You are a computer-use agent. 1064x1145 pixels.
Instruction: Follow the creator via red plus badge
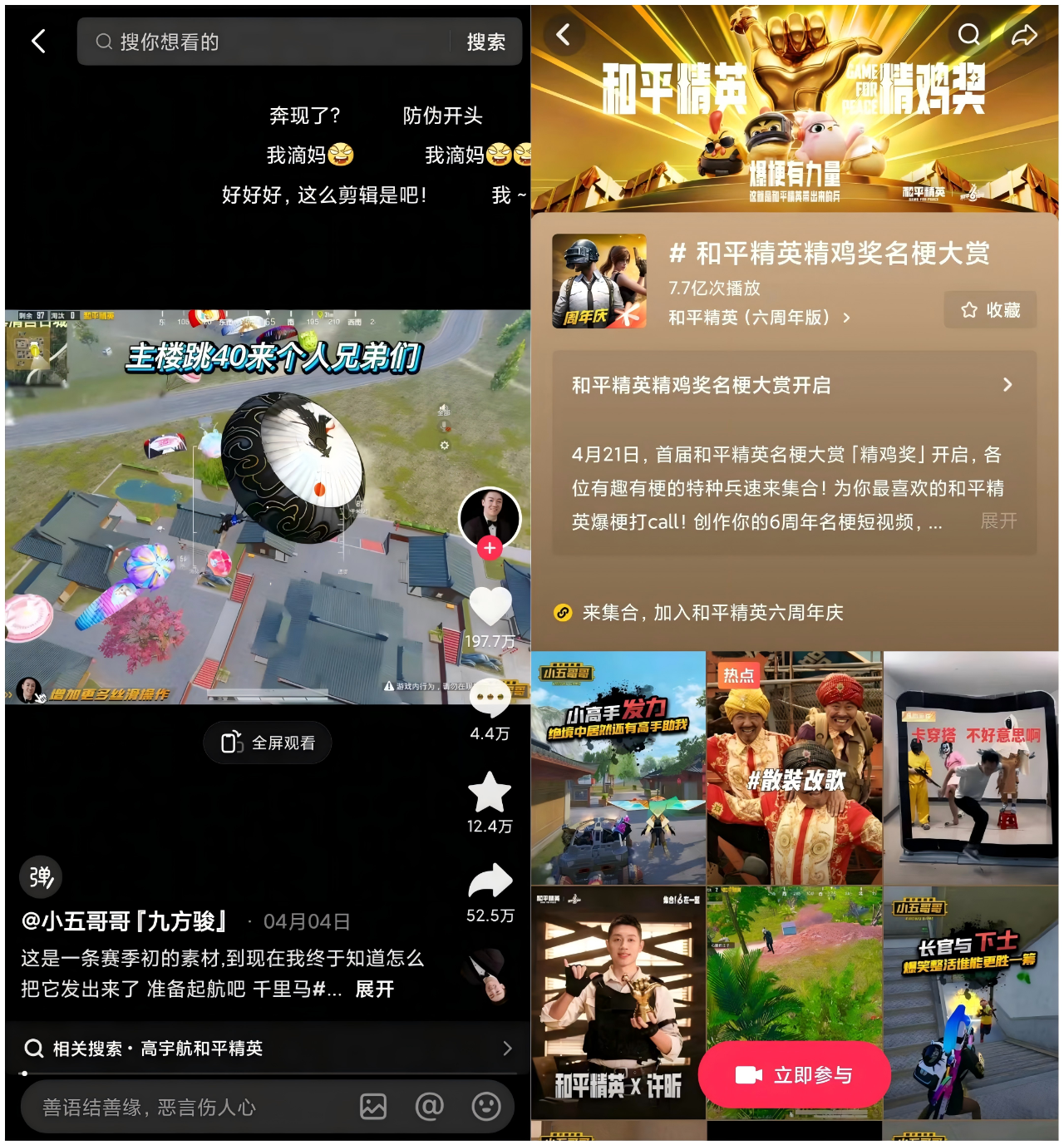(x=490, y=548)
